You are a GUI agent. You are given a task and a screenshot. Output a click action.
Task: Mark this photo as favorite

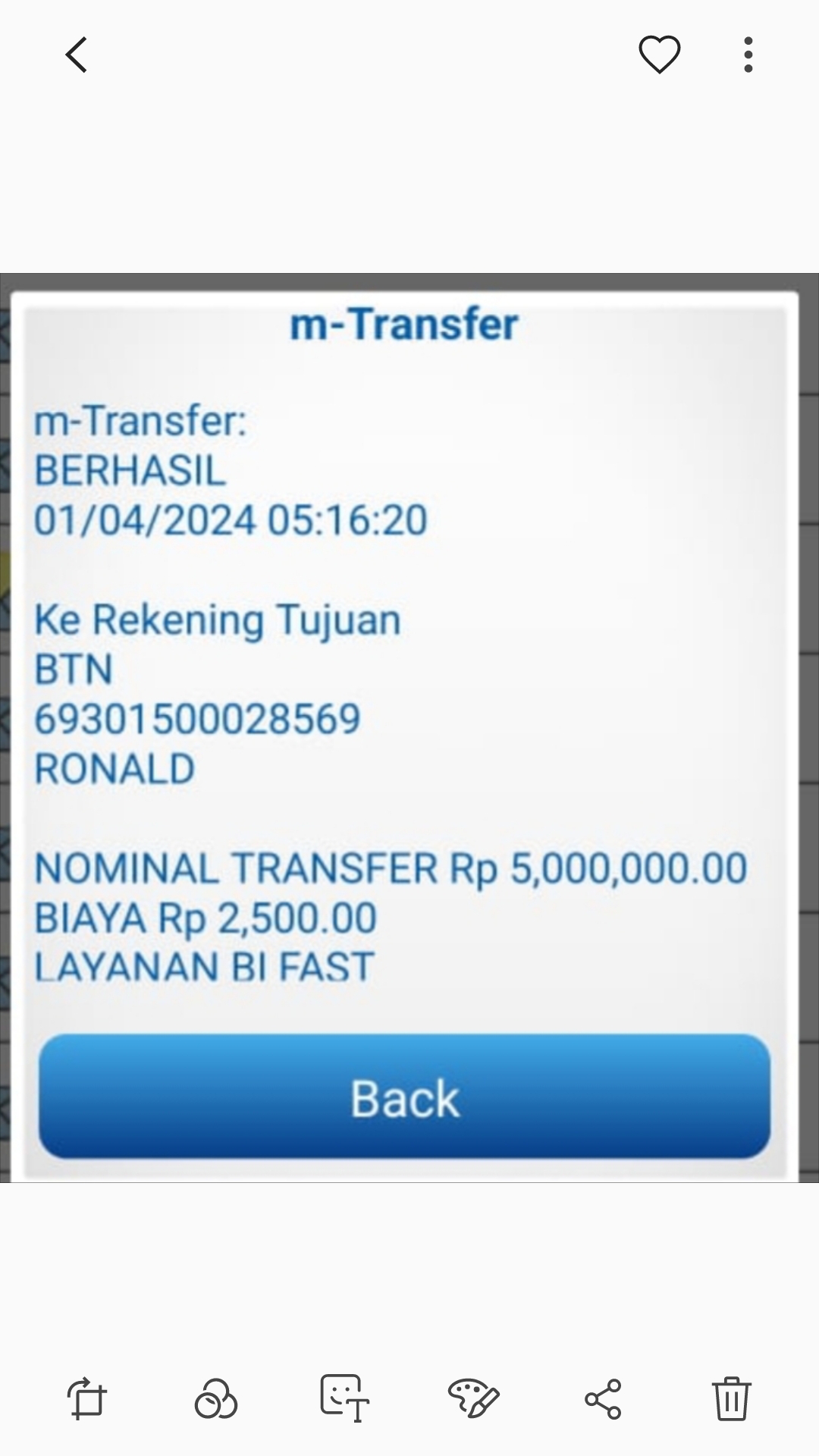pyautogui.click(x=659, y=55)
